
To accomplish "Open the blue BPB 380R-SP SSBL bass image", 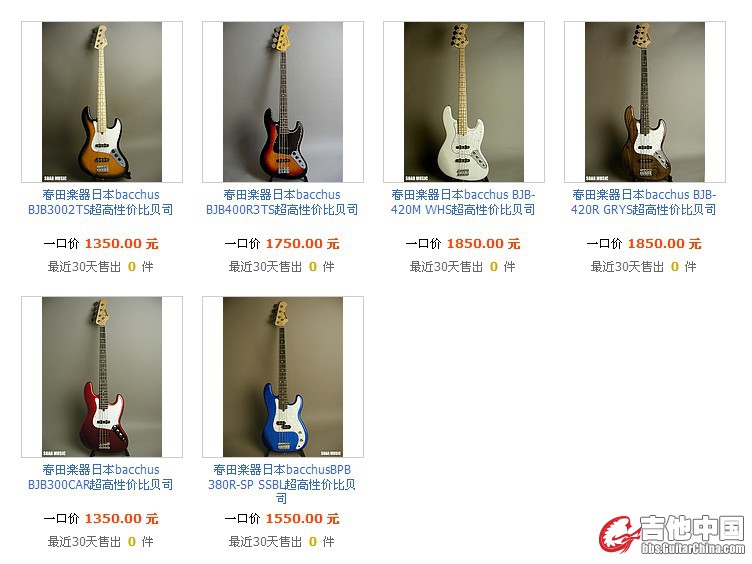I will [282, 377].
